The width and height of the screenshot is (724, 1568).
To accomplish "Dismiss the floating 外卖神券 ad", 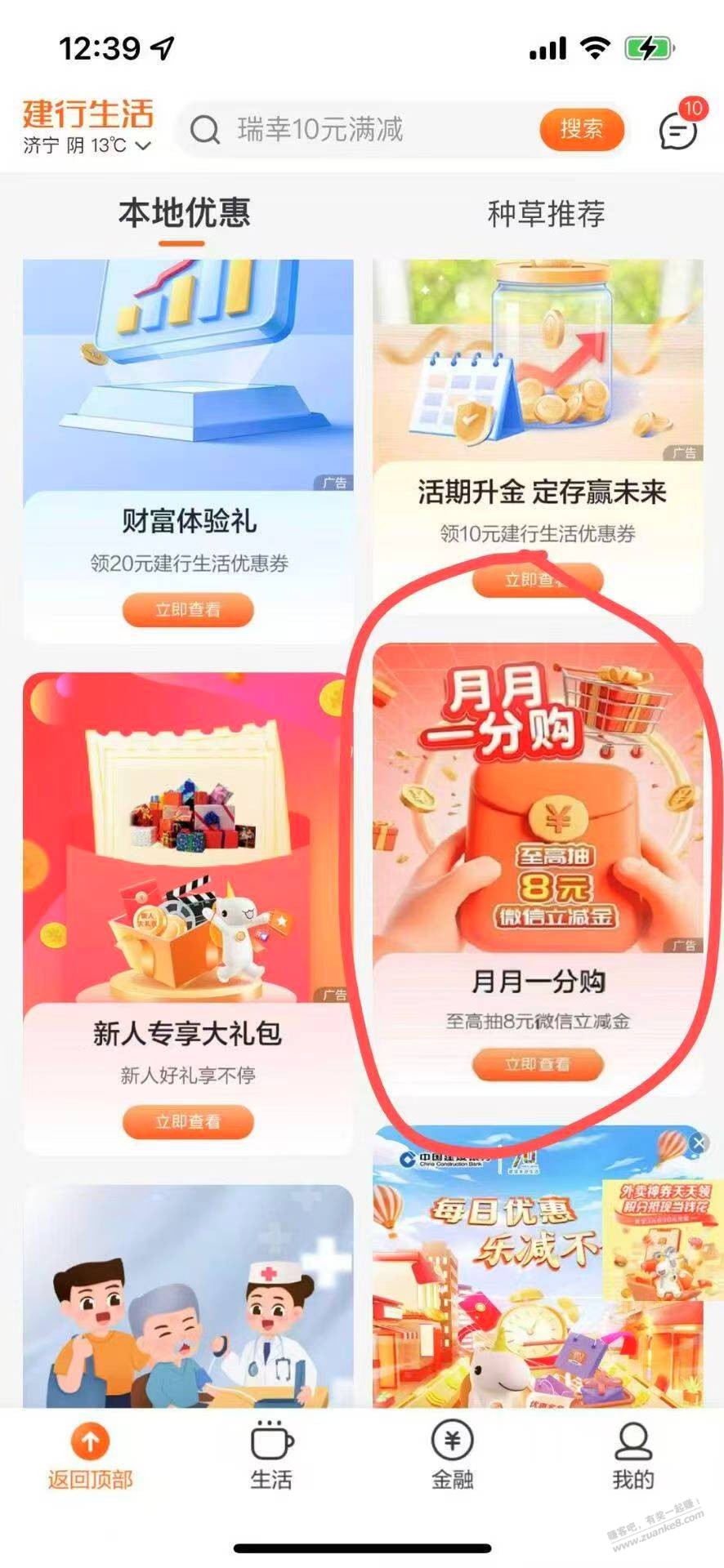I will (x=697, y=1143).
